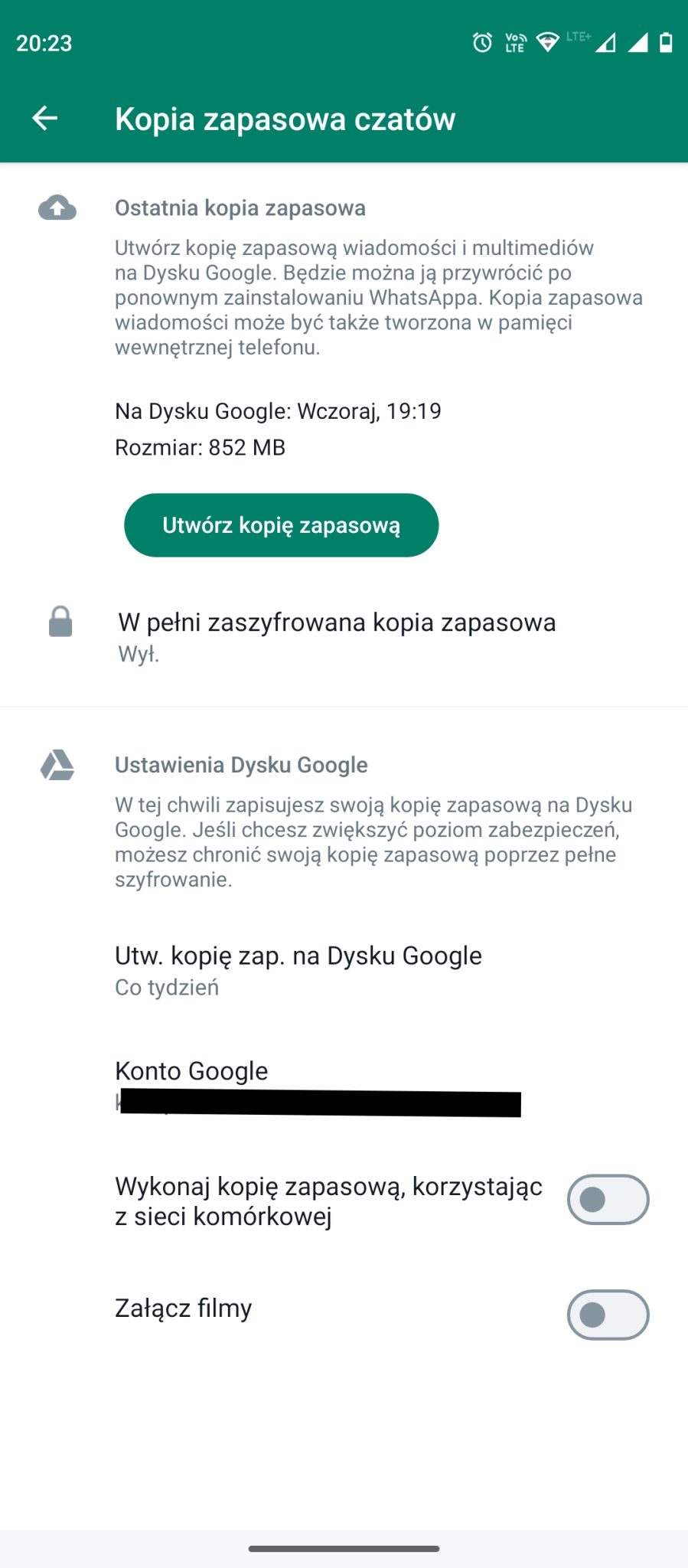
Task: Open the backup frequency option Co tydzień
Action: [x=167, y=986]
